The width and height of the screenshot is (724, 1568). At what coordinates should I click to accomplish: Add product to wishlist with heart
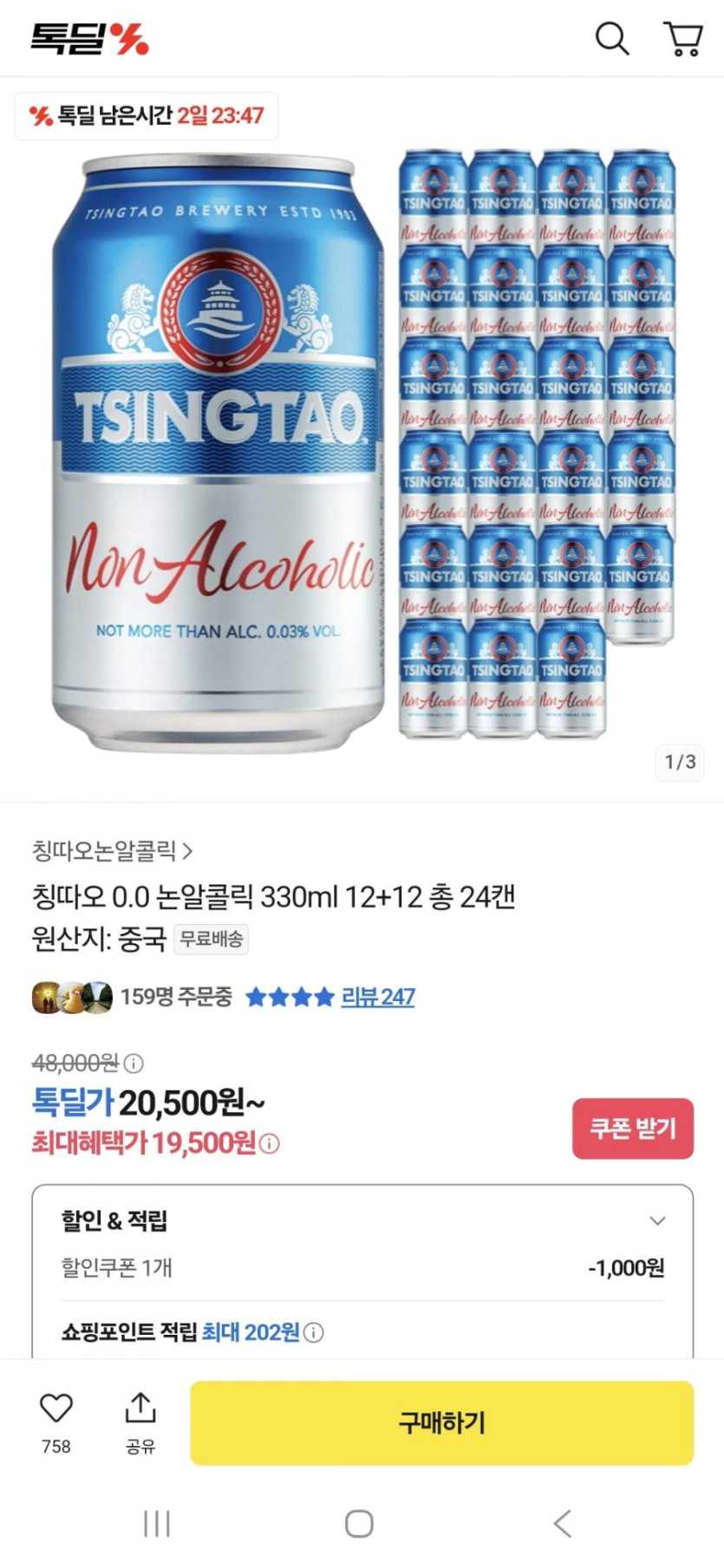(56, 1409)
